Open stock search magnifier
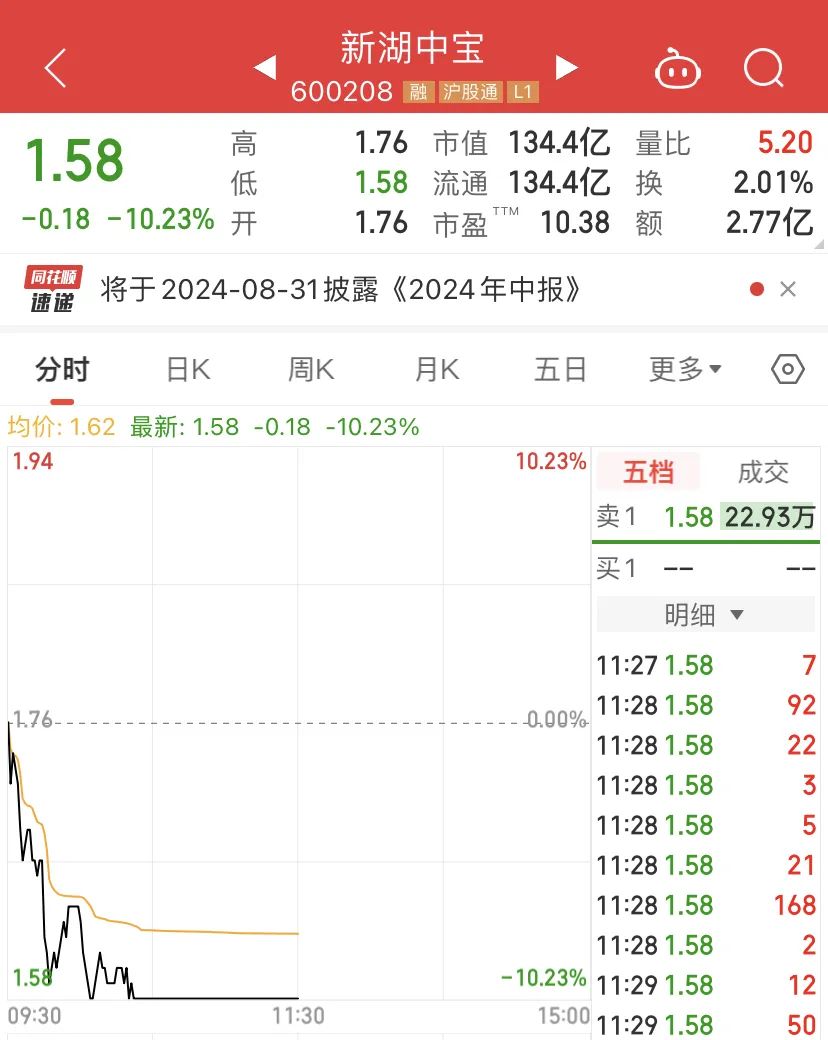The image size is (828, 1040). pos(764,69)
